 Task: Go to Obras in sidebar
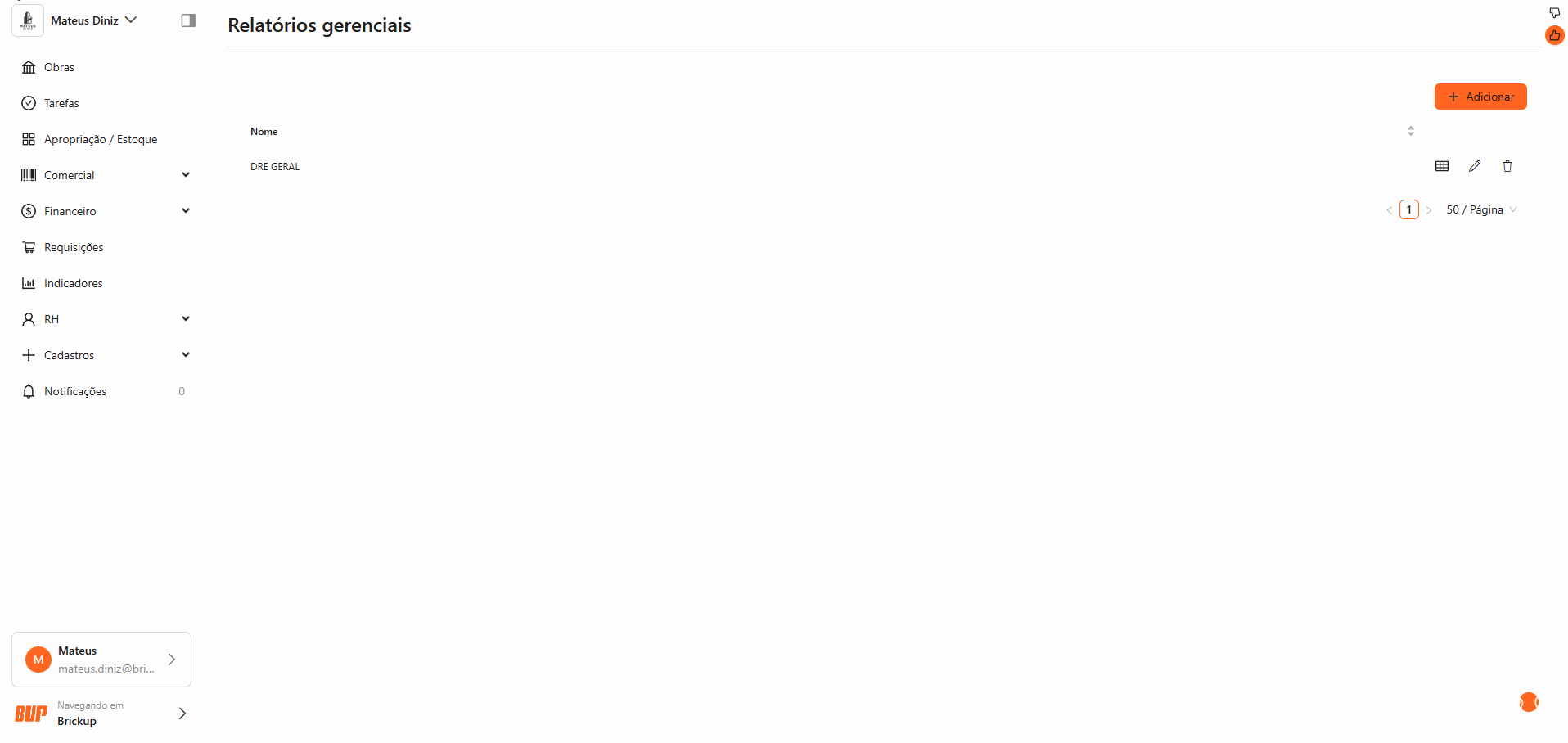[x=59, y=67]
